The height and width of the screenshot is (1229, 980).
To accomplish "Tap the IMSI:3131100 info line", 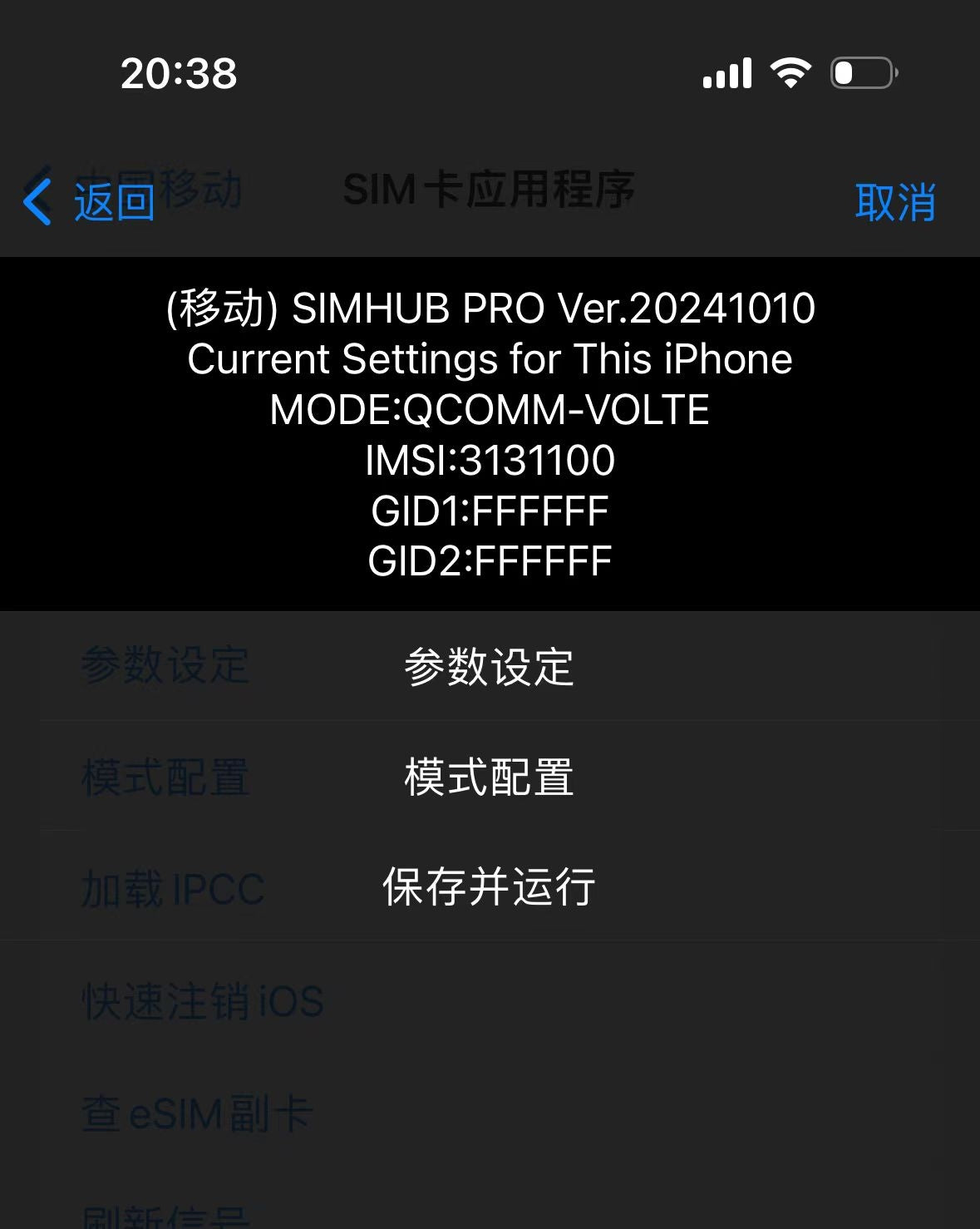I will 489,460.
